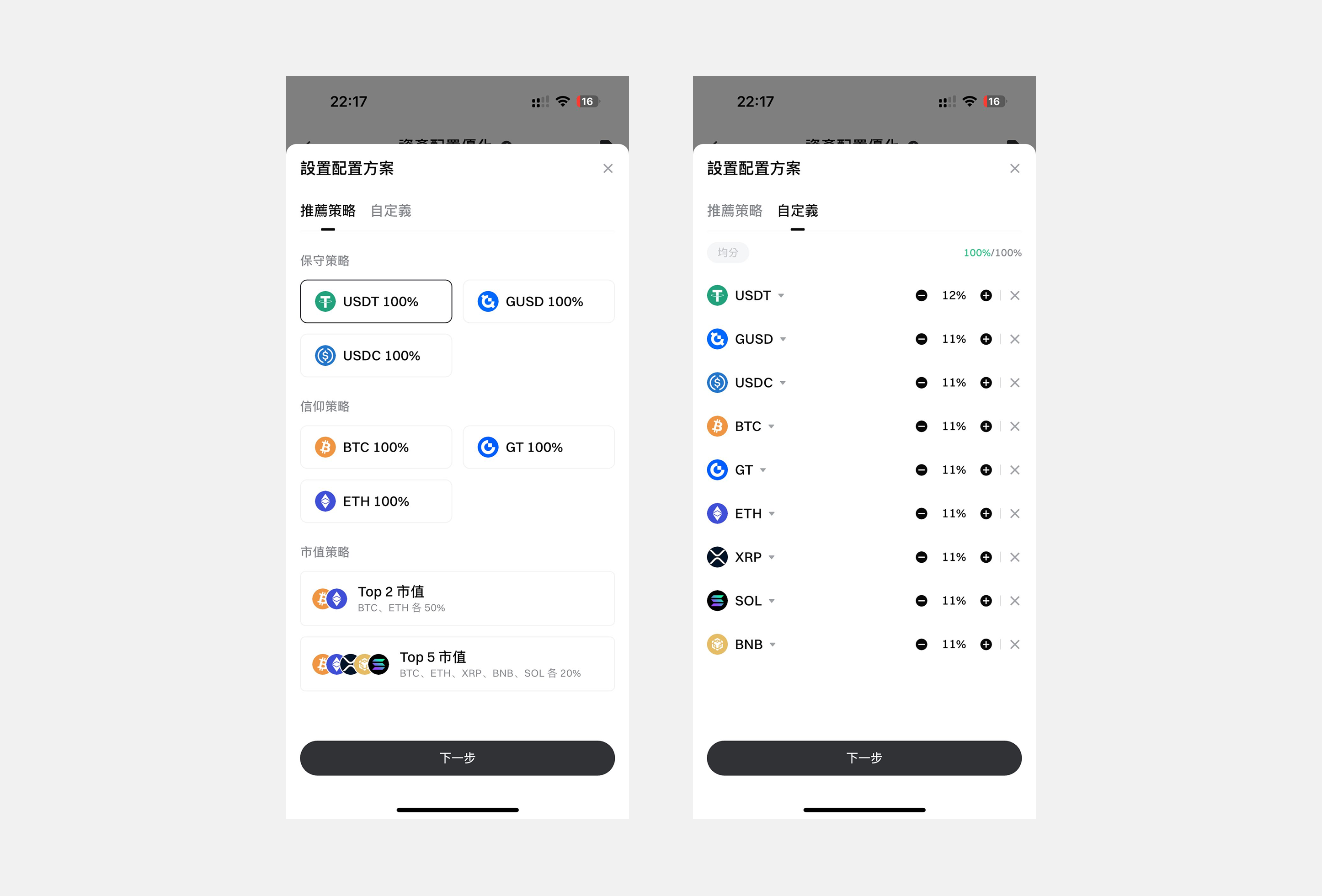
Task: Open the GT coin dropdown
Action: pos(763,470)
